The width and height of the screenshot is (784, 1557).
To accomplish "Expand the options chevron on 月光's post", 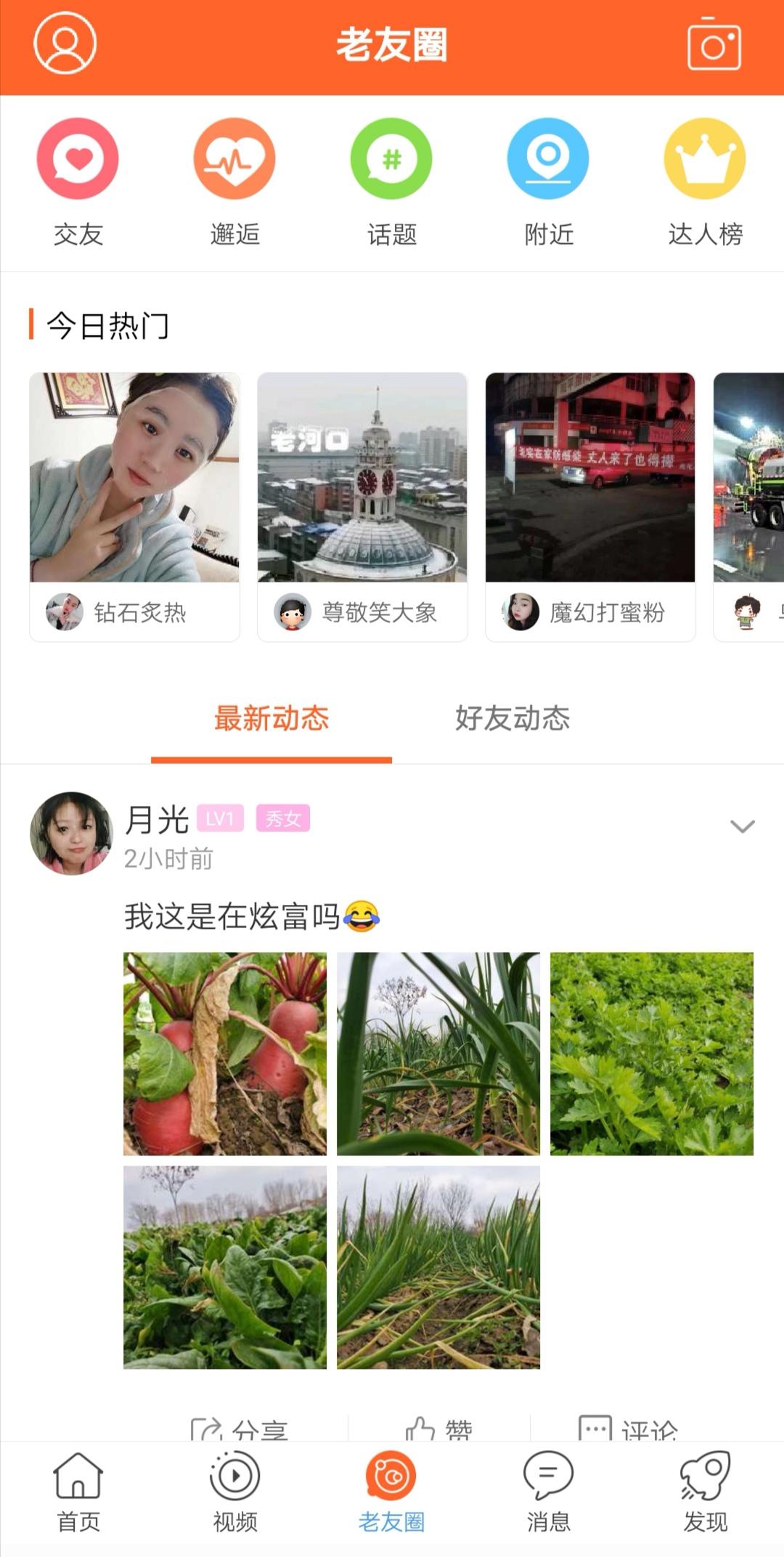I will point(742,826).
